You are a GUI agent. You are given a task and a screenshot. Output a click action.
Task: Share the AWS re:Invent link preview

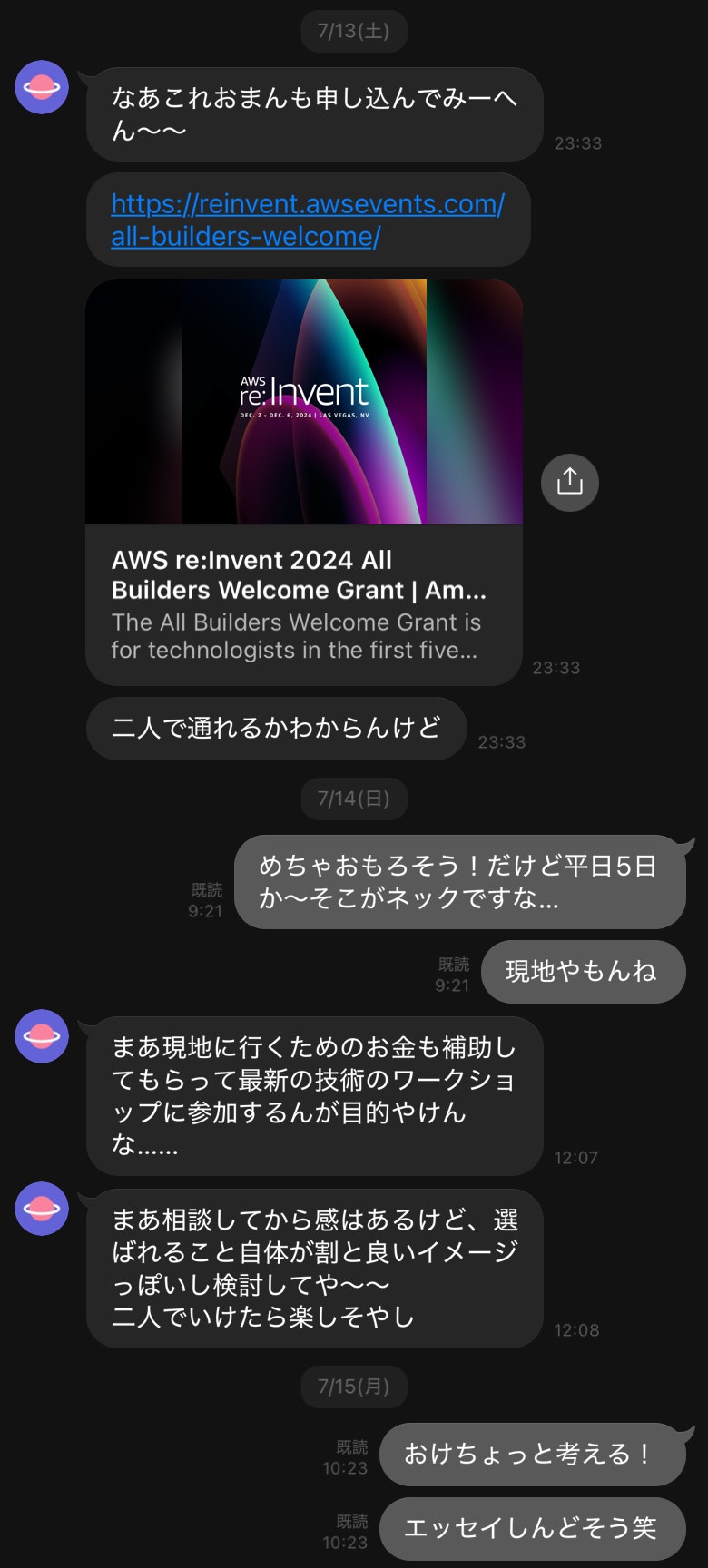pyautogui.click(x=569, y=482)
